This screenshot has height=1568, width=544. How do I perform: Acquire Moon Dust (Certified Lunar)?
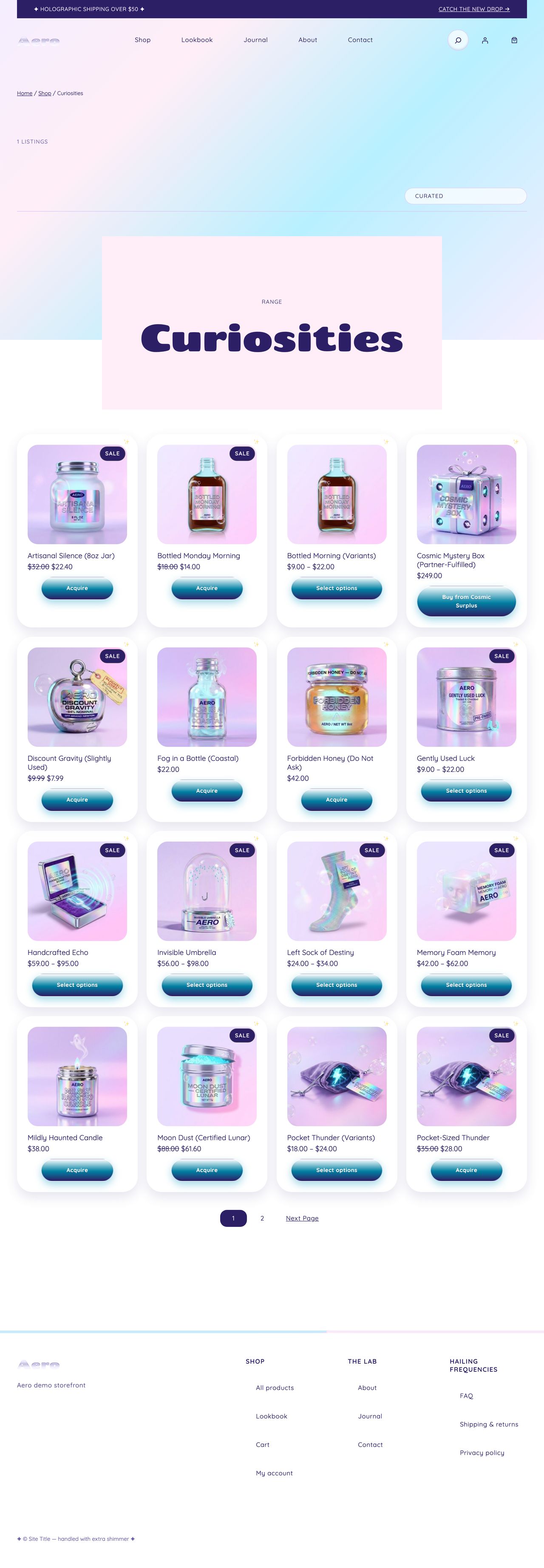click(207, 1170)
